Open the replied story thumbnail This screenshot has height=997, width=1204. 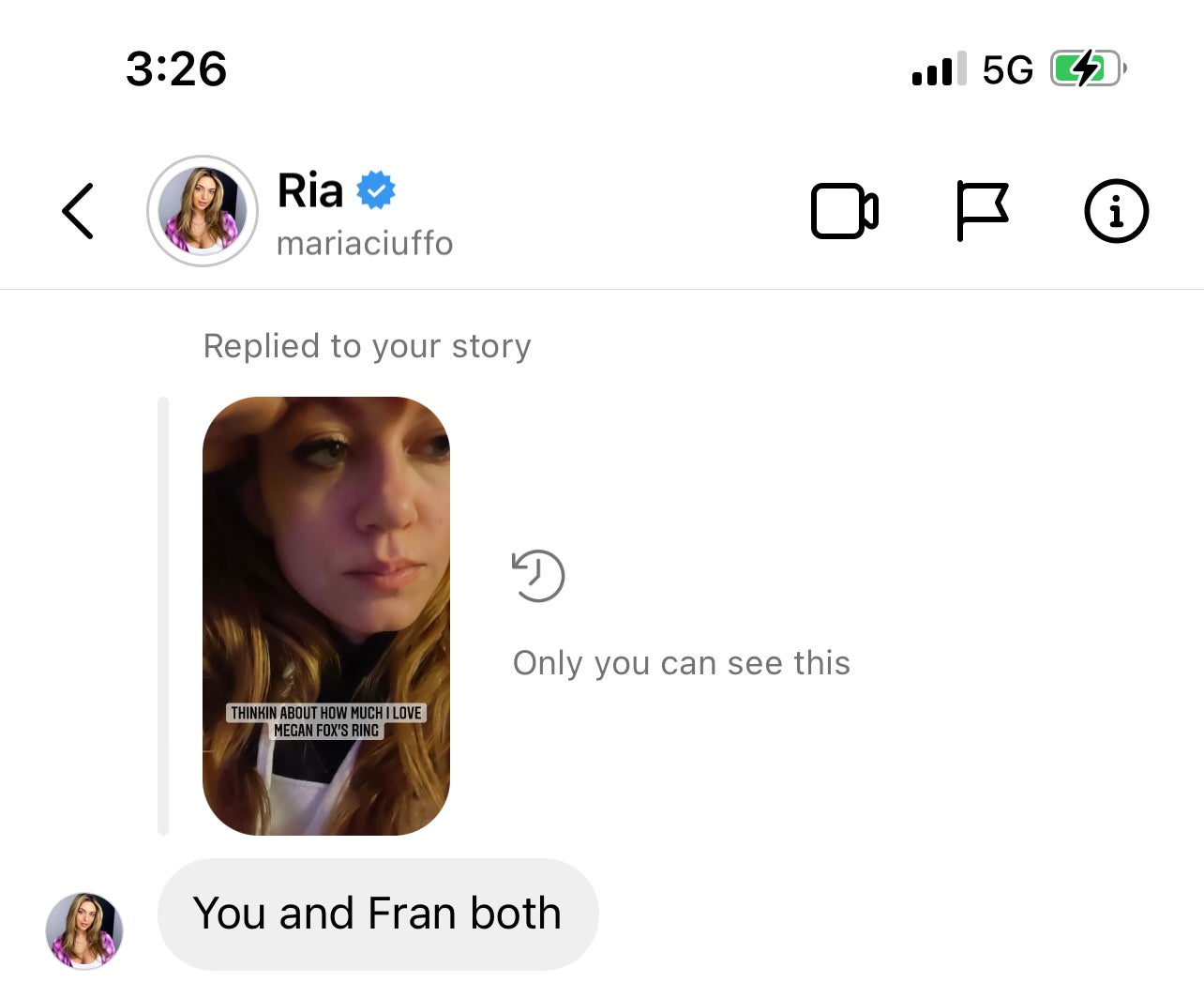[x=325, y=615]
